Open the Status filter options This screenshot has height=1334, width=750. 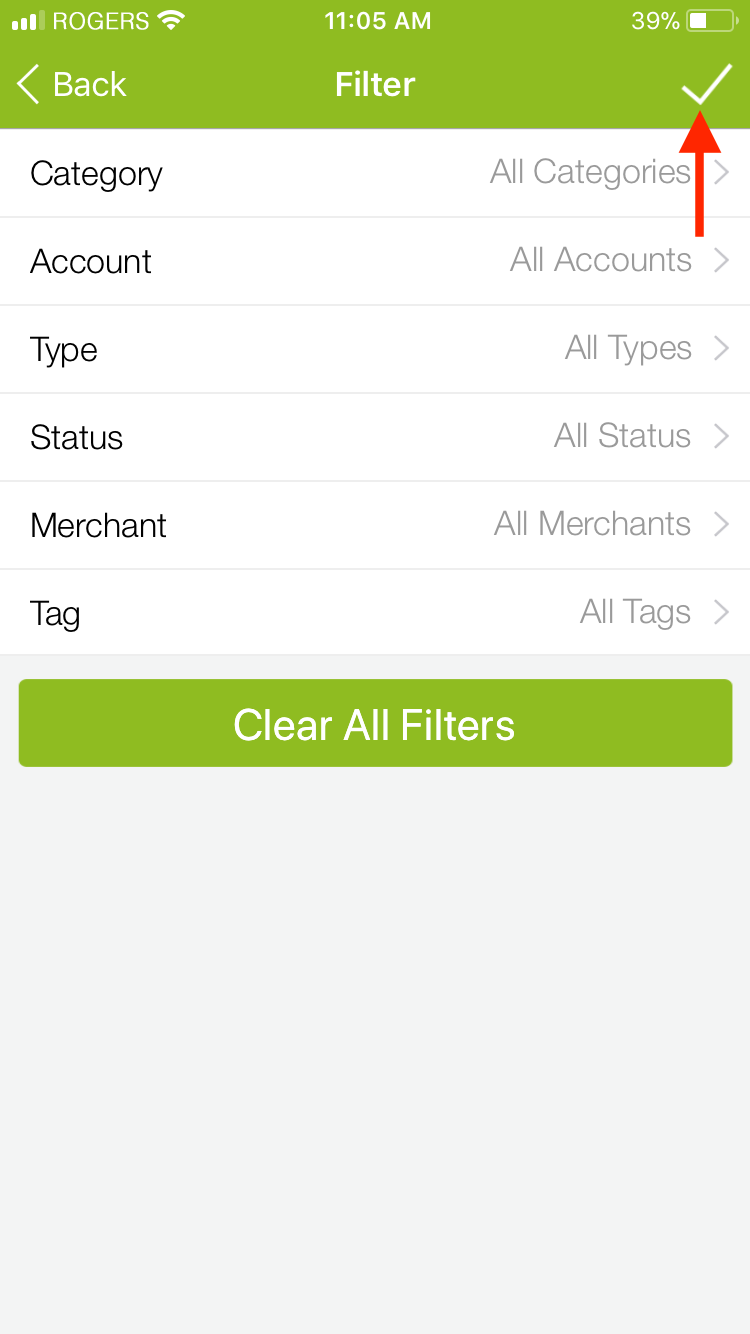[375, 437]
